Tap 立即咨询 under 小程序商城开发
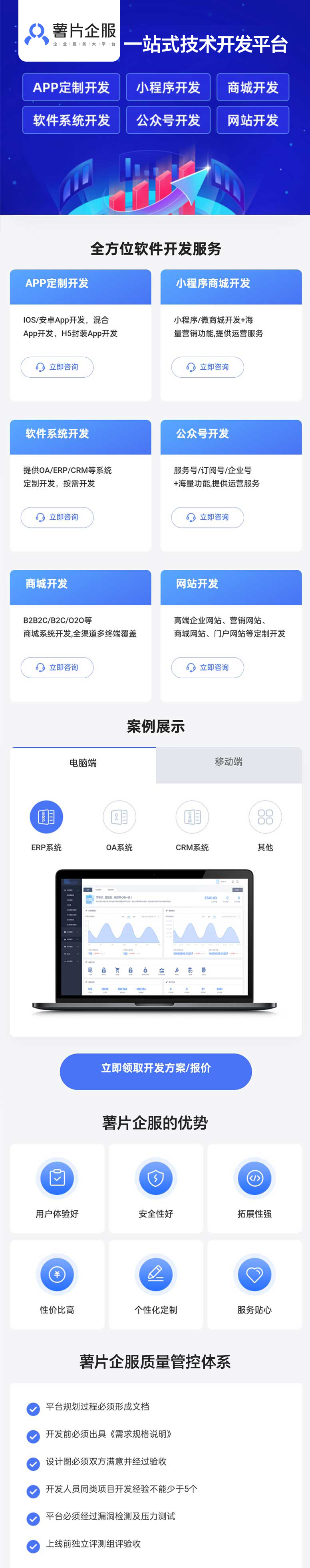 coord(207,367)
